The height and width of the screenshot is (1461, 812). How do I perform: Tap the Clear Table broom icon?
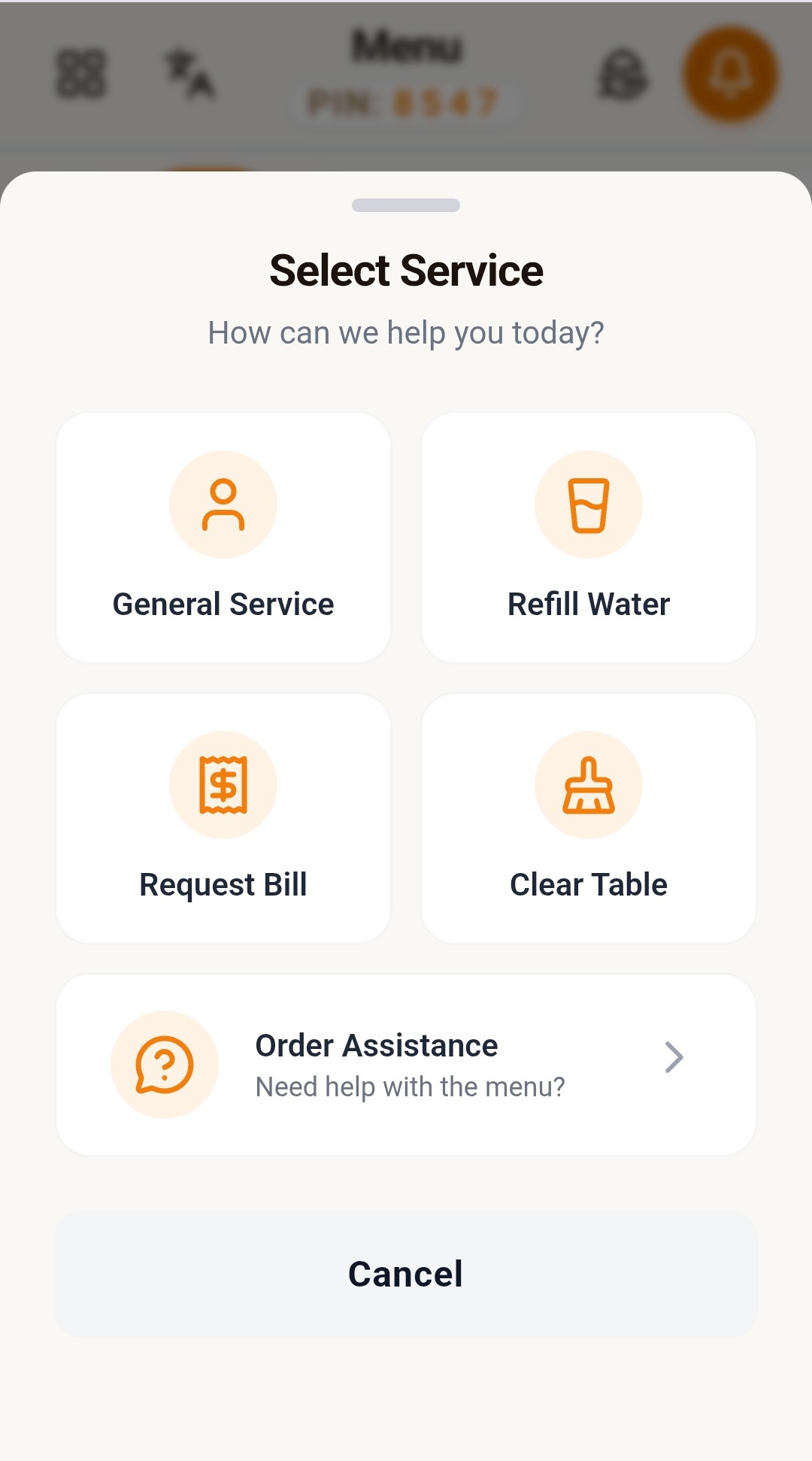click(589, 784)
